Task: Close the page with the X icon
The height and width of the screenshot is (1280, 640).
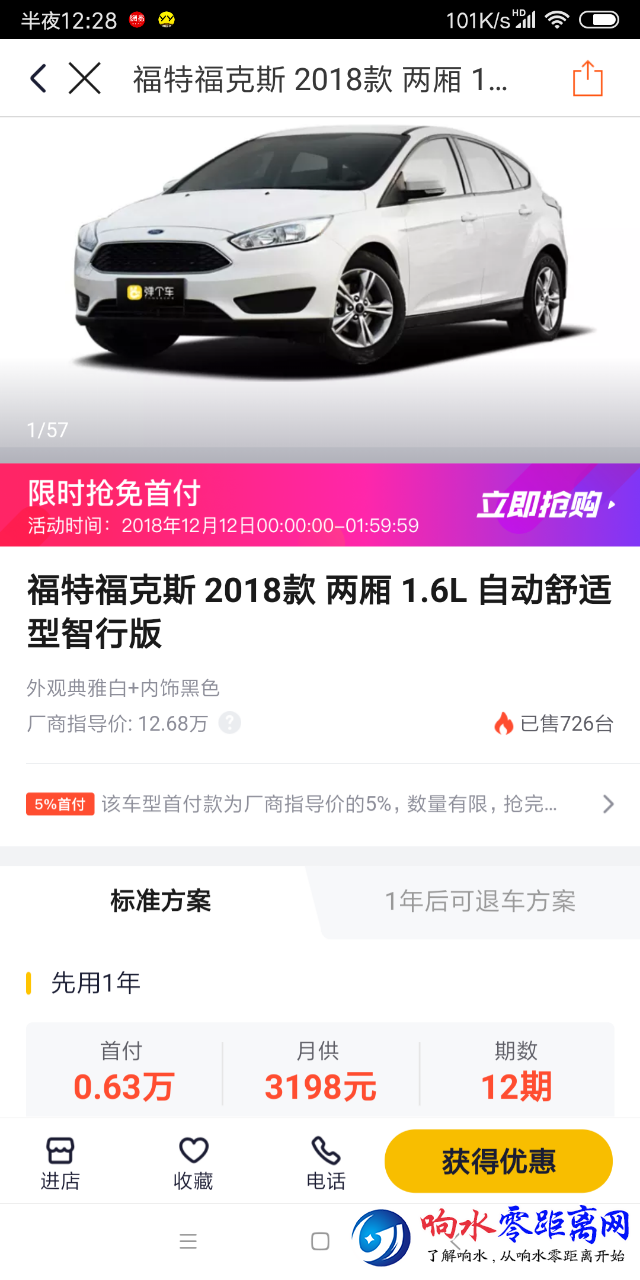Action: tap(85, 78)
